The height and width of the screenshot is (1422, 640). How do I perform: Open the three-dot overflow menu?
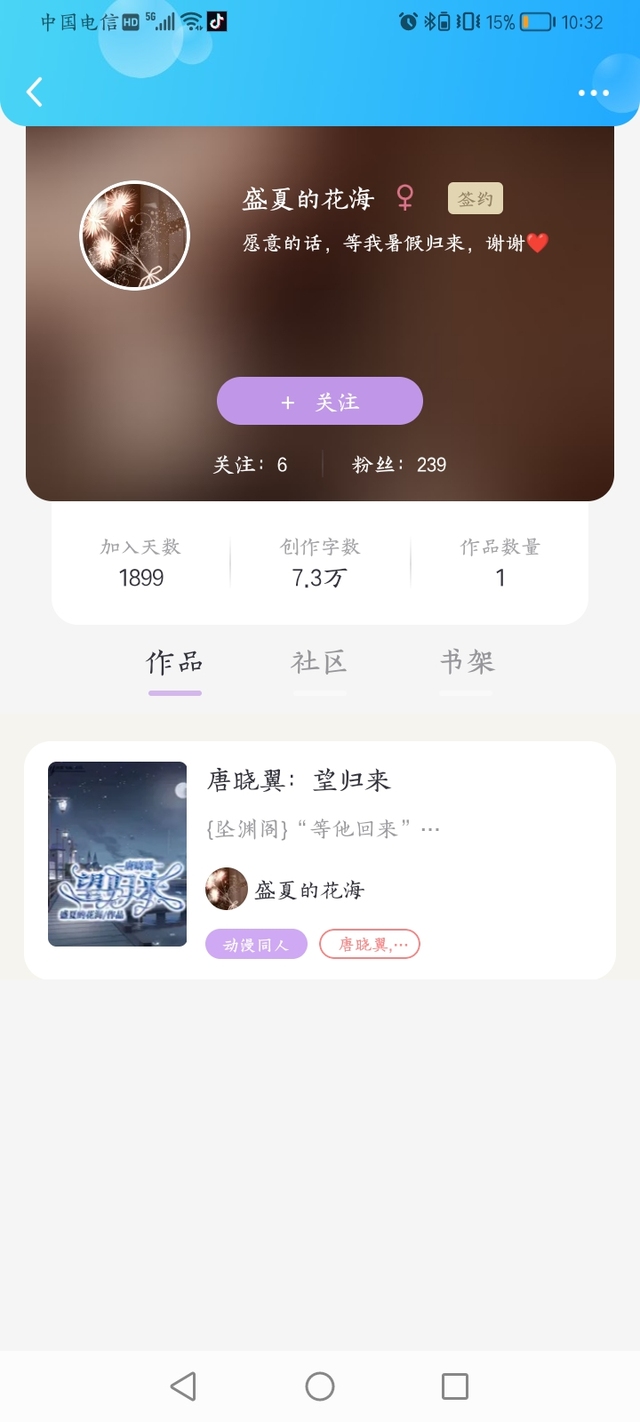(593, 93)
